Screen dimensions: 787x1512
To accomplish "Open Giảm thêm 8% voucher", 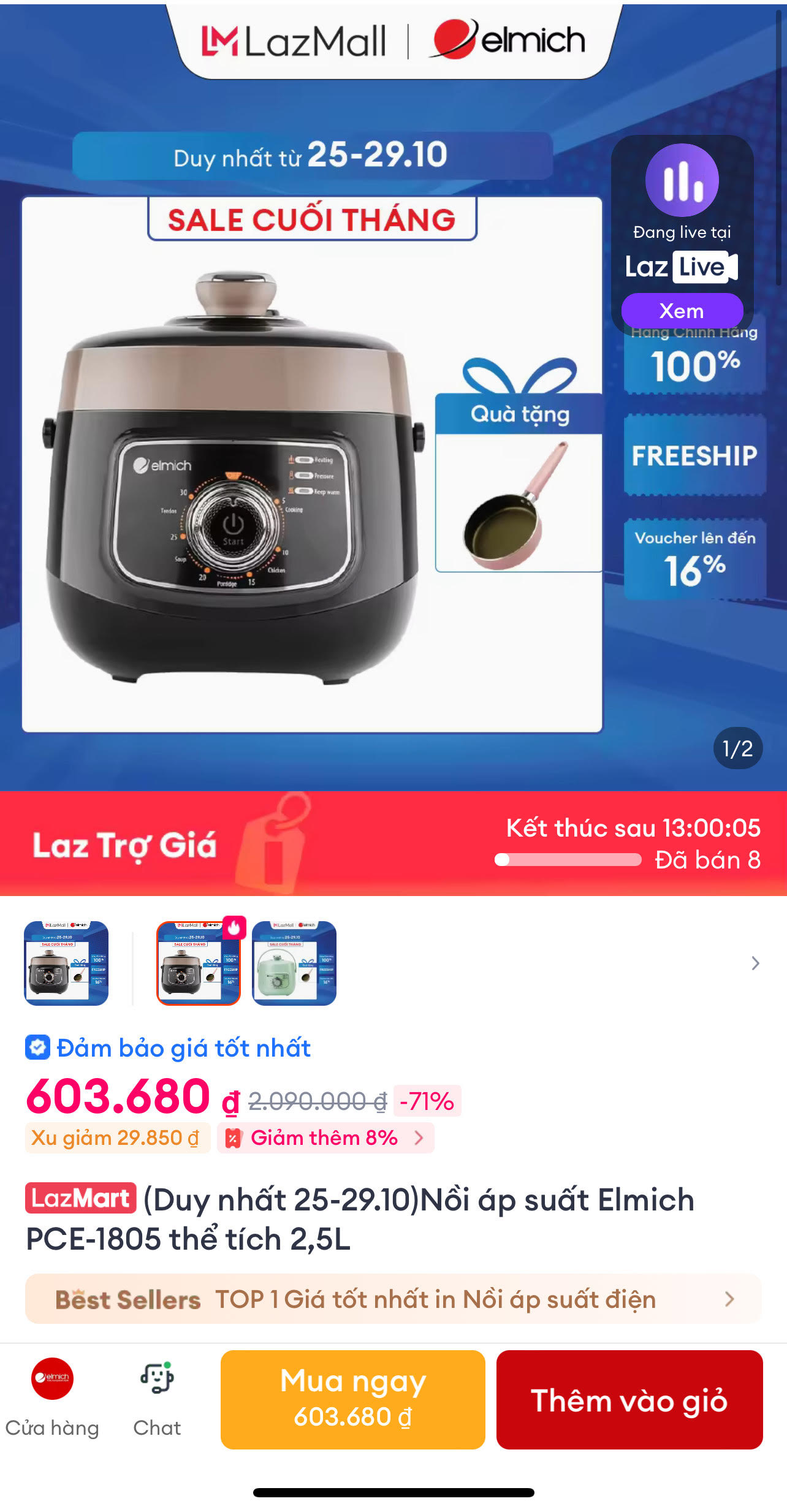I will pyautogui.click(x=325, y=1138).
